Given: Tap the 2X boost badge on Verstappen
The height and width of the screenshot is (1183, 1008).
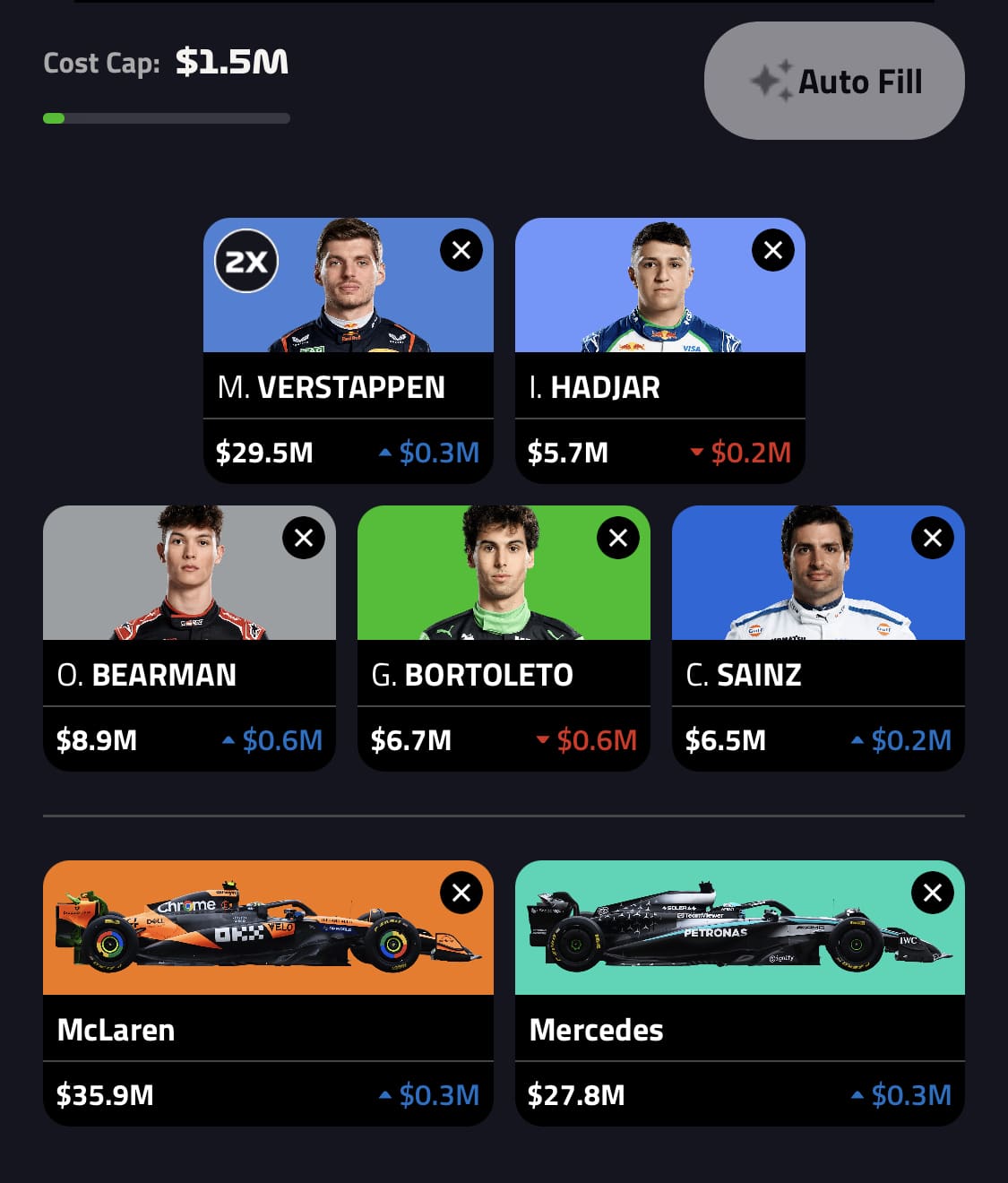Looking at the screenshot, I should point(246,261).
